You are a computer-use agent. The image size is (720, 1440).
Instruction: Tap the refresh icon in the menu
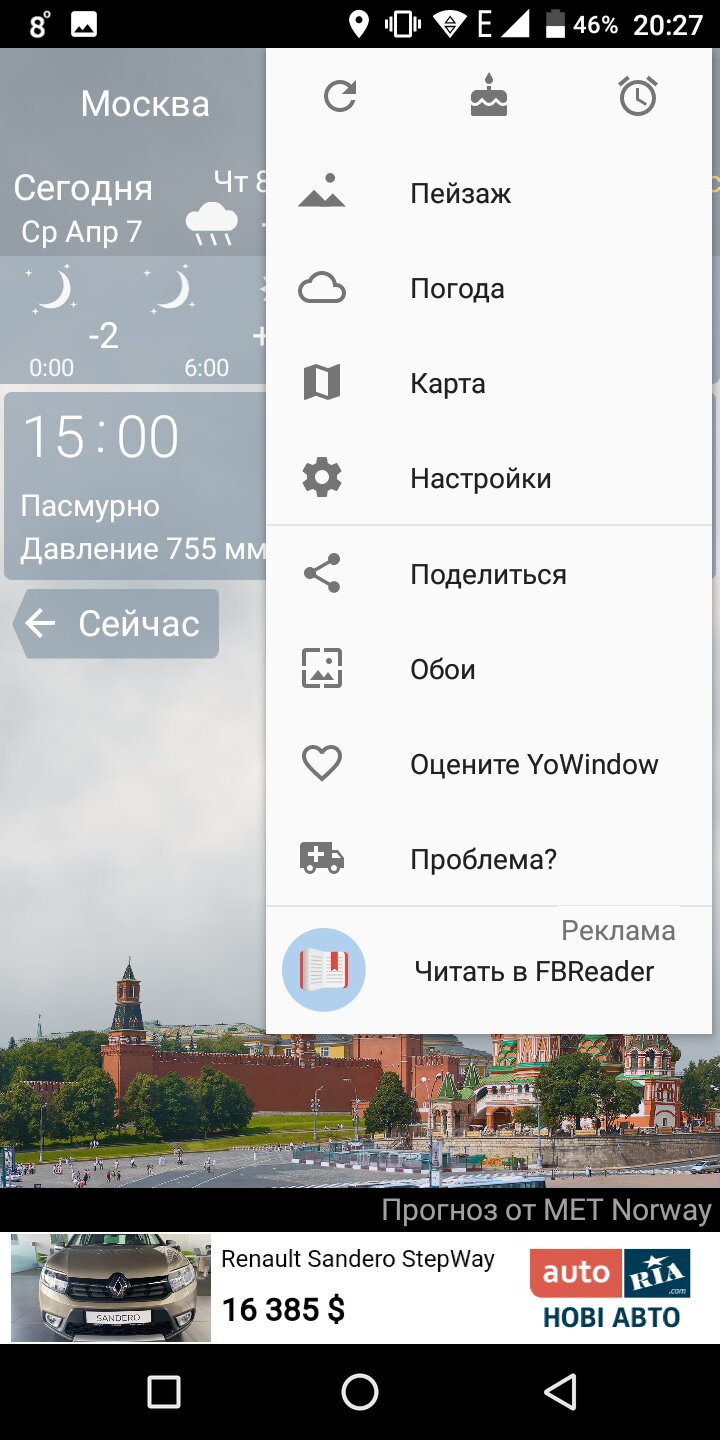(340, 97)
